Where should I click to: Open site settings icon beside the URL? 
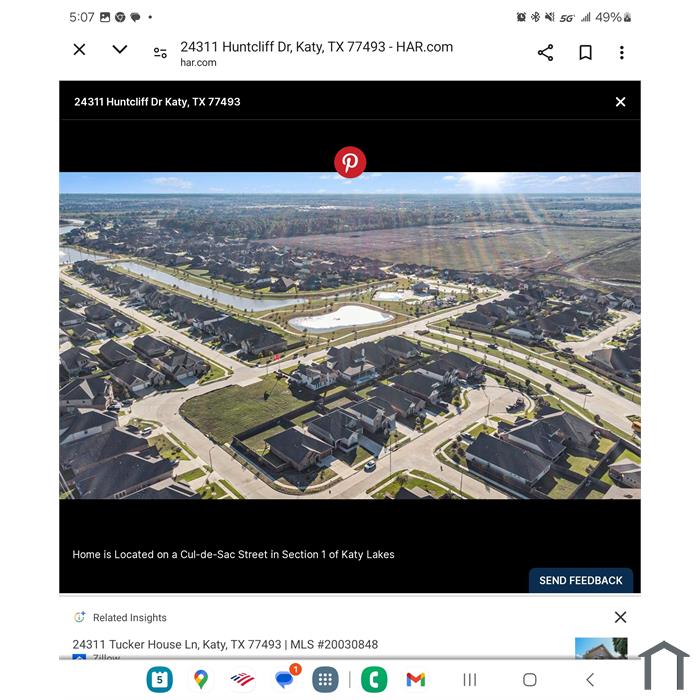[x=160, y=53]
